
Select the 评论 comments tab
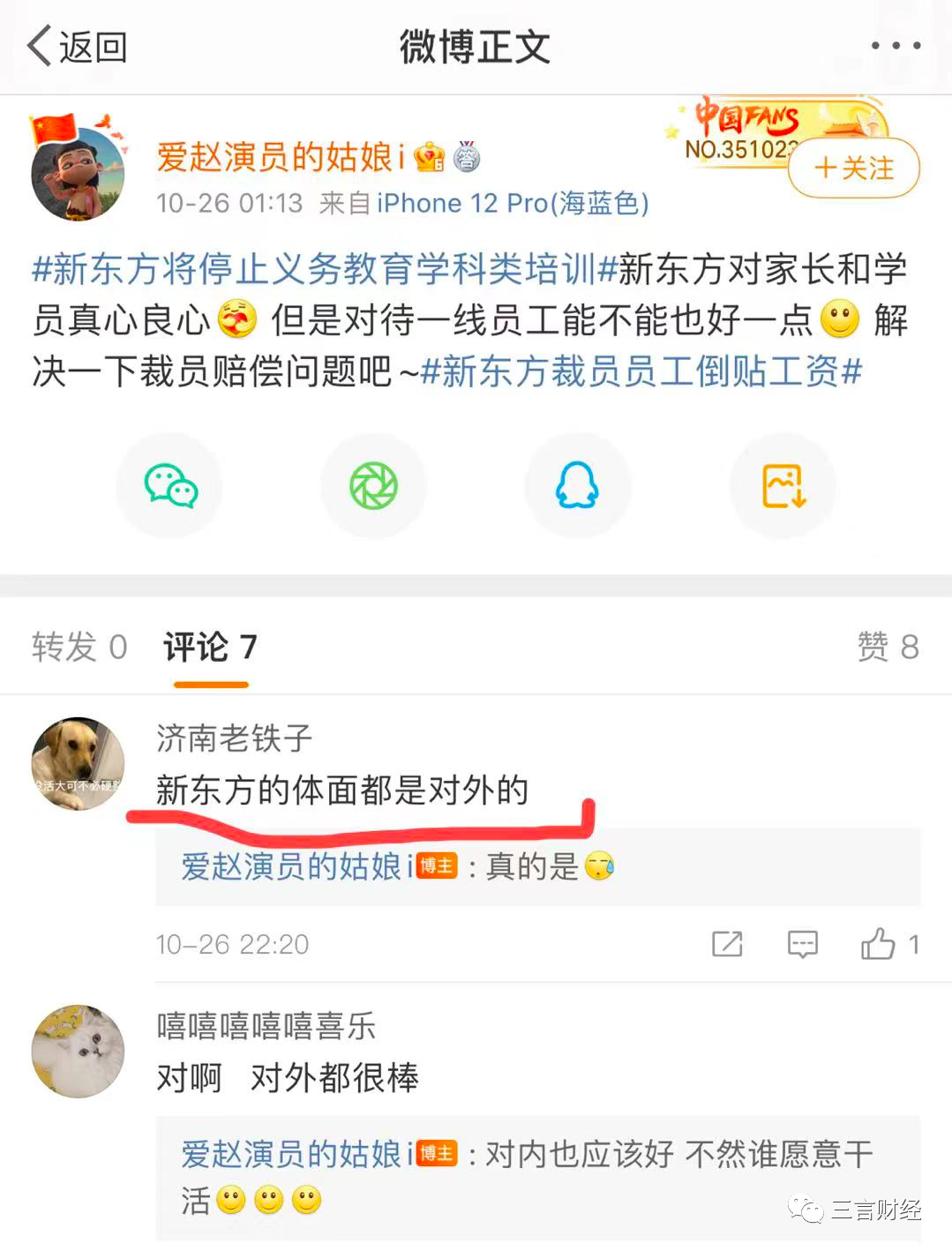click(210, 647)
